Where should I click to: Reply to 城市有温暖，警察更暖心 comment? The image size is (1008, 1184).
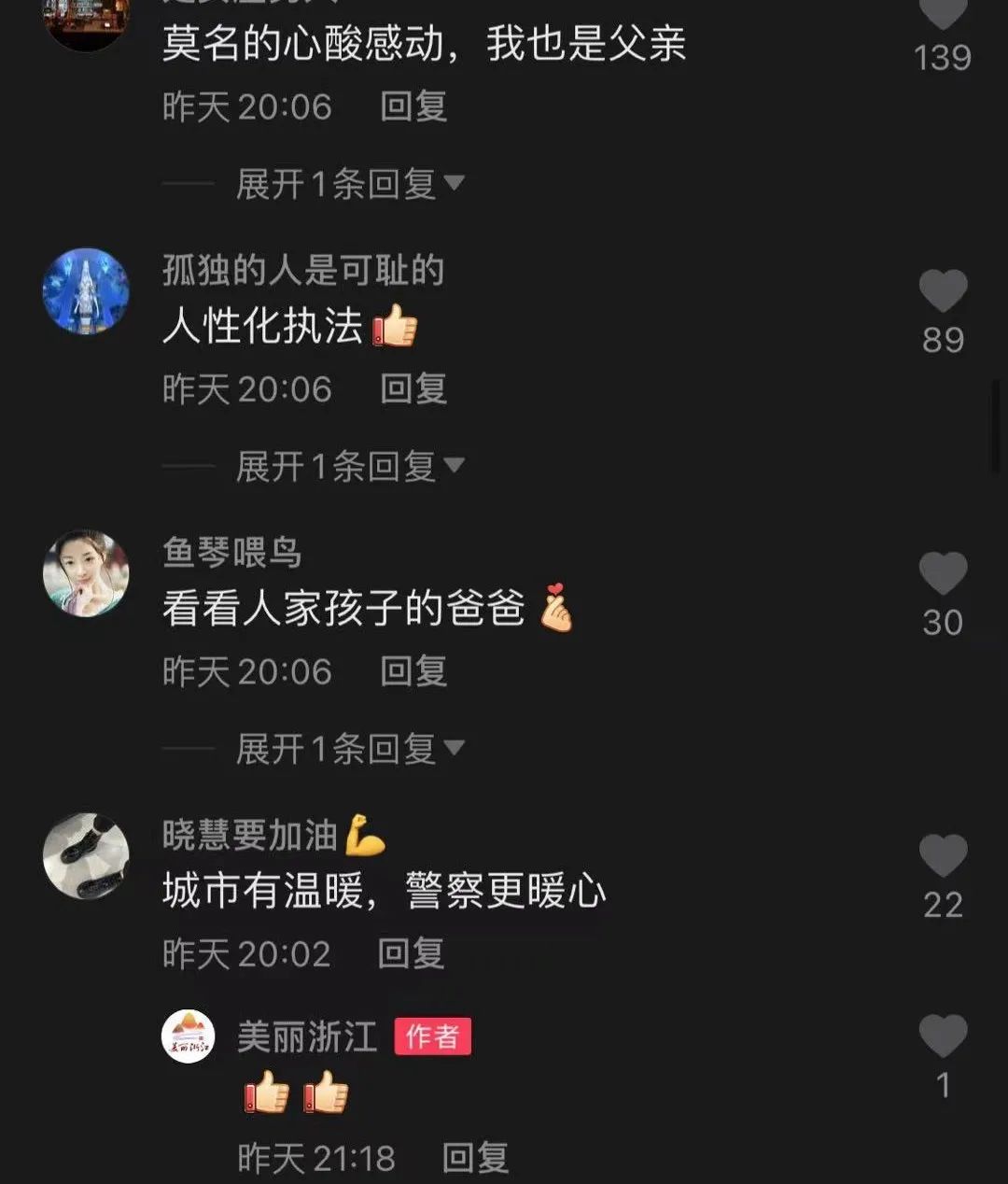[411, 953]
